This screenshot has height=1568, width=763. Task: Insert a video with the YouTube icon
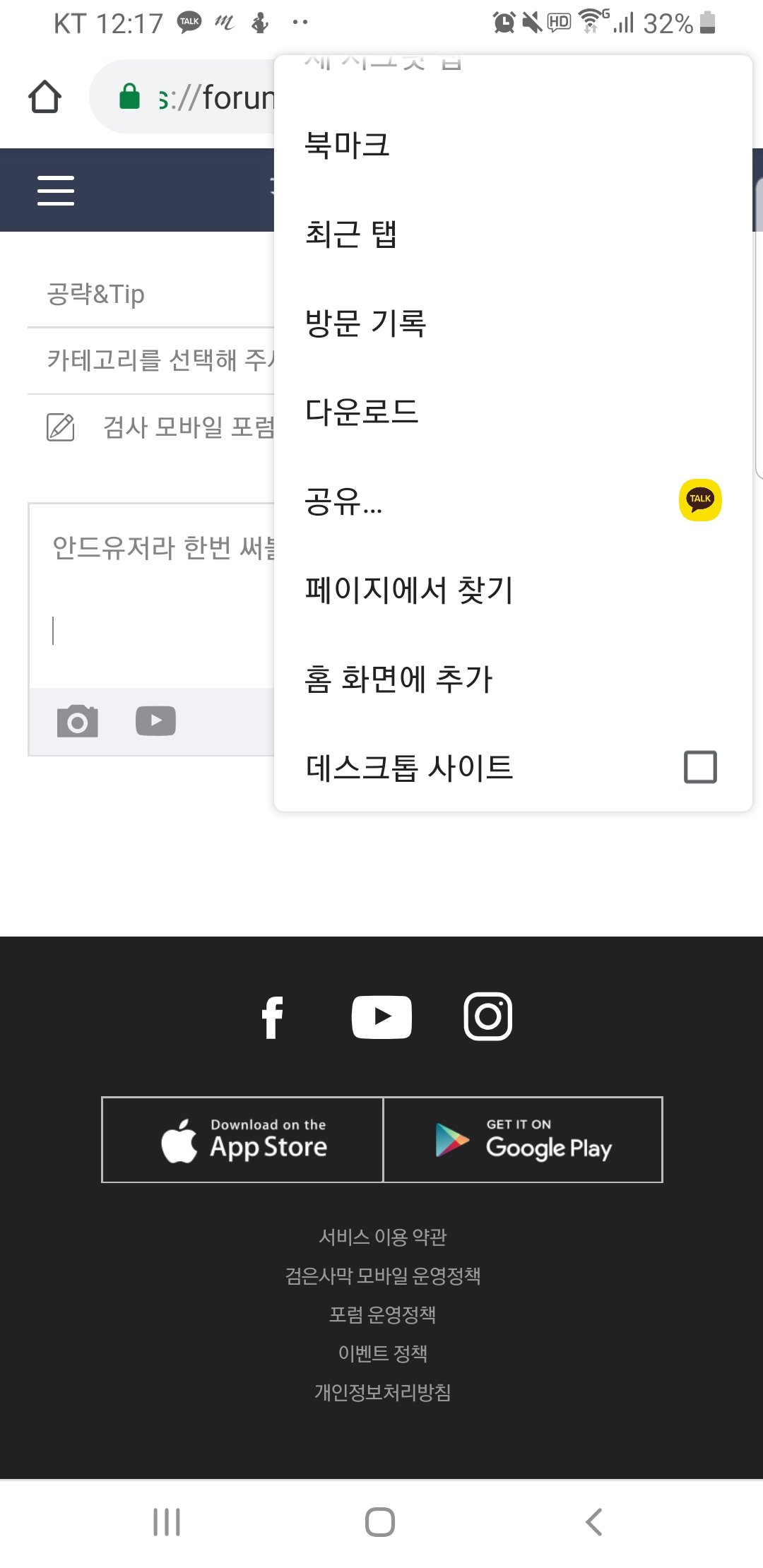(155, 720)
